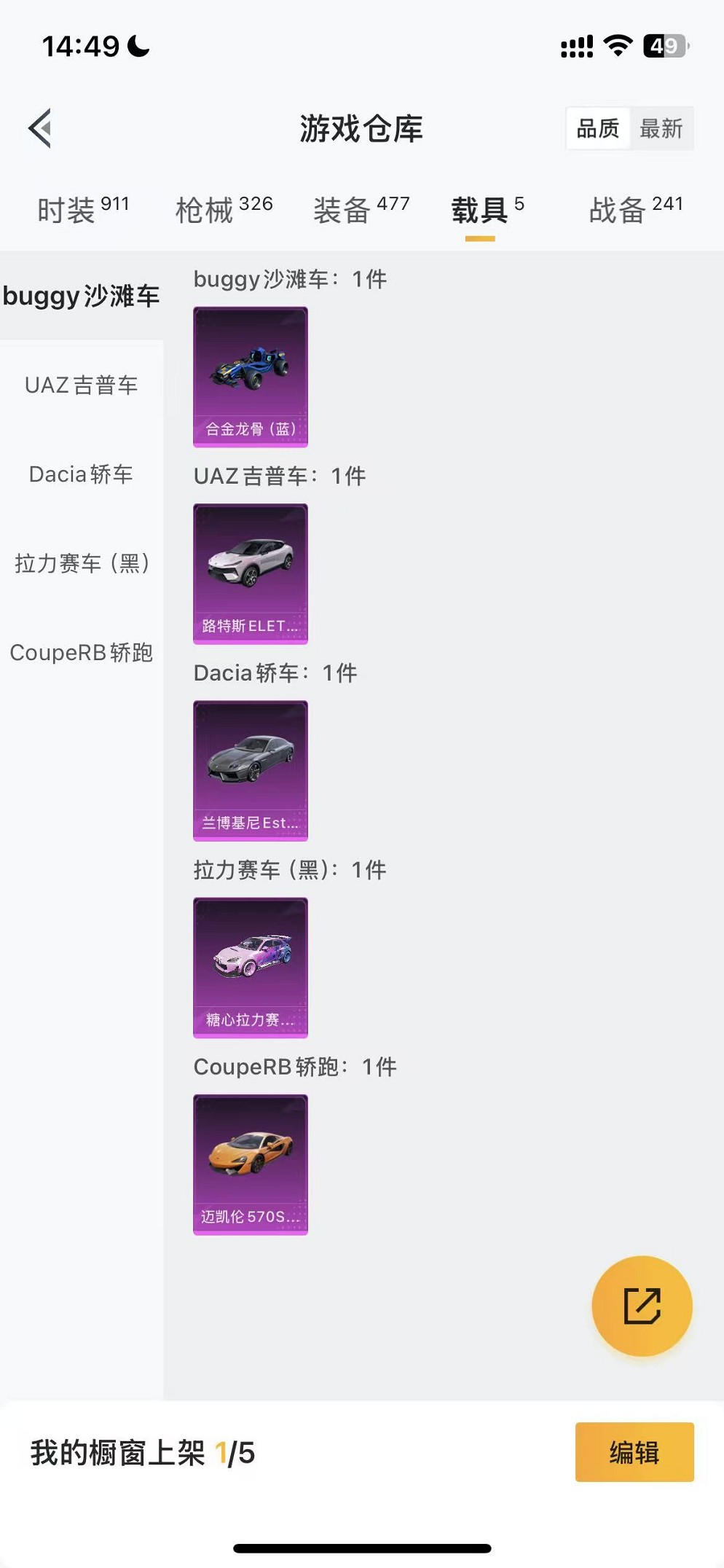This screenshot has height=1568, width=724.
Task: Jump to Dacia轿车 in the sidebar
Action: click(x=81, y=474)
